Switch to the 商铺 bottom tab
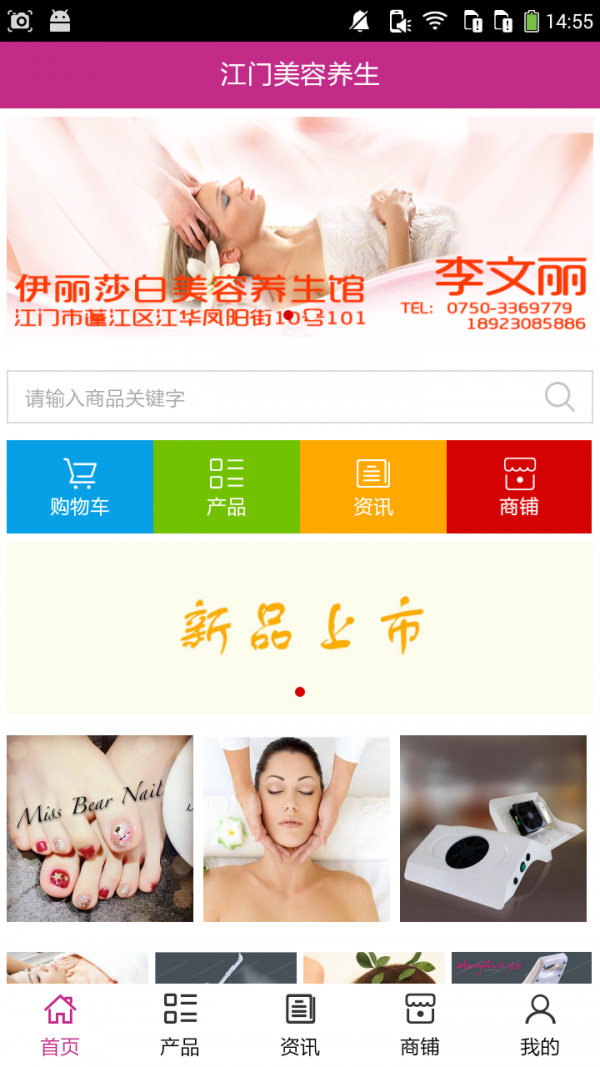Viewport: 600px width, 1067px height. coord(420,1025)
